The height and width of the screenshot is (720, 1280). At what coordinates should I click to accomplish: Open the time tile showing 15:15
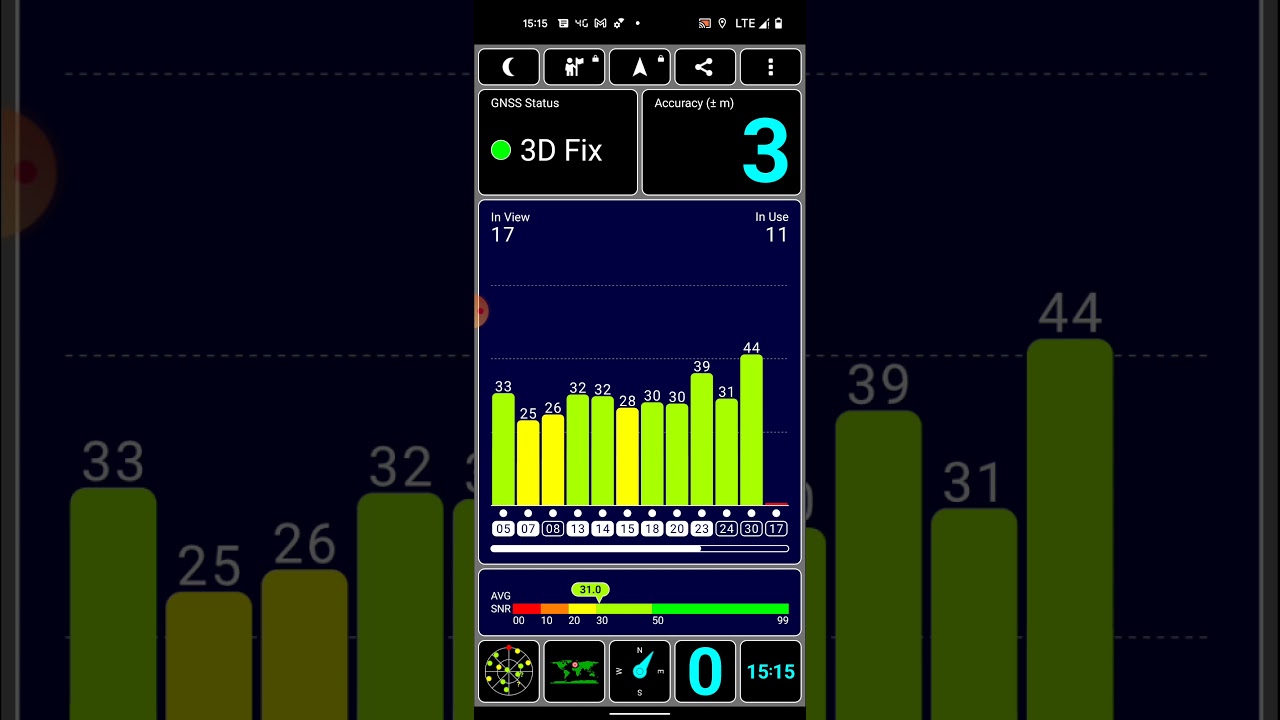pyautogui.click(x=770, y=671)
